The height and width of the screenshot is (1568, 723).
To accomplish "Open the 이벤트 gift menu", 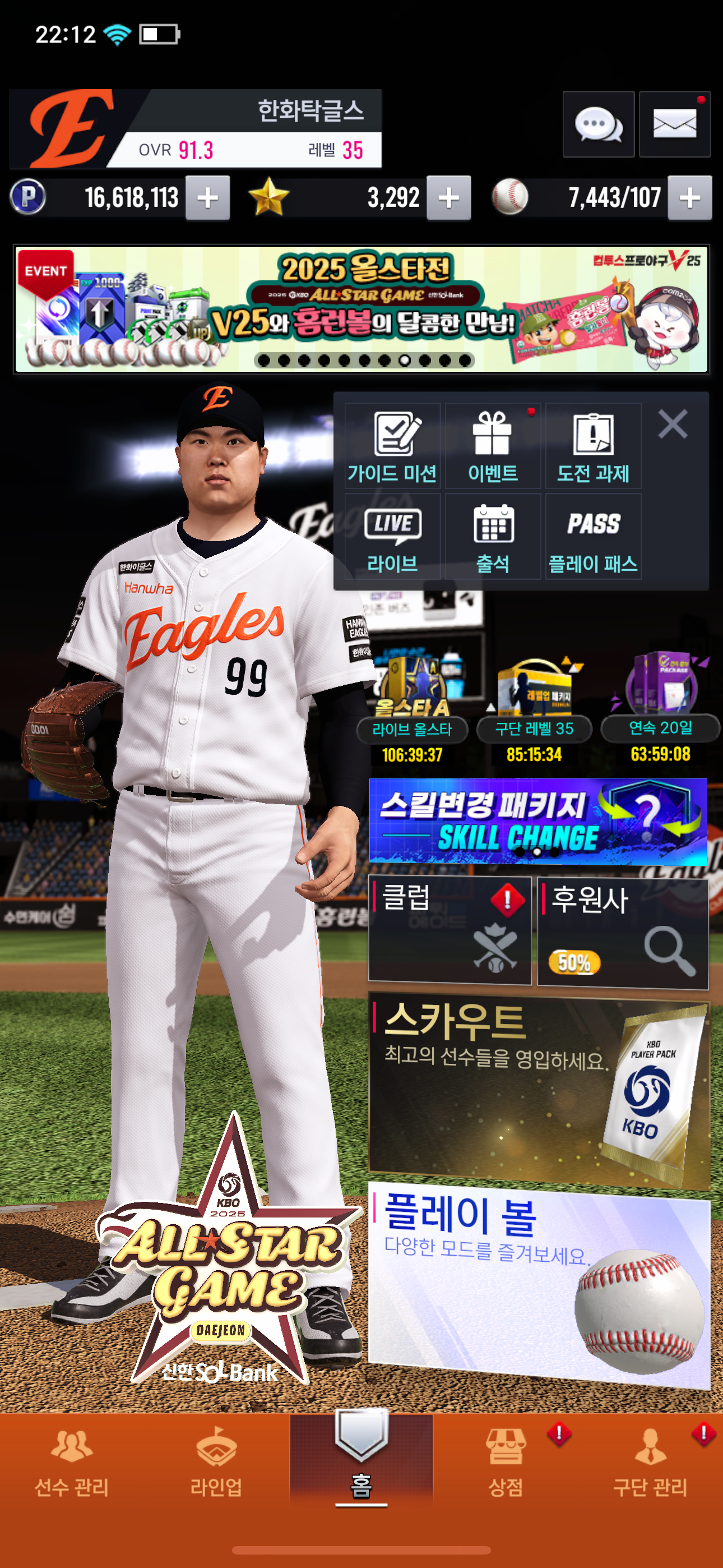I will [492, 446].
